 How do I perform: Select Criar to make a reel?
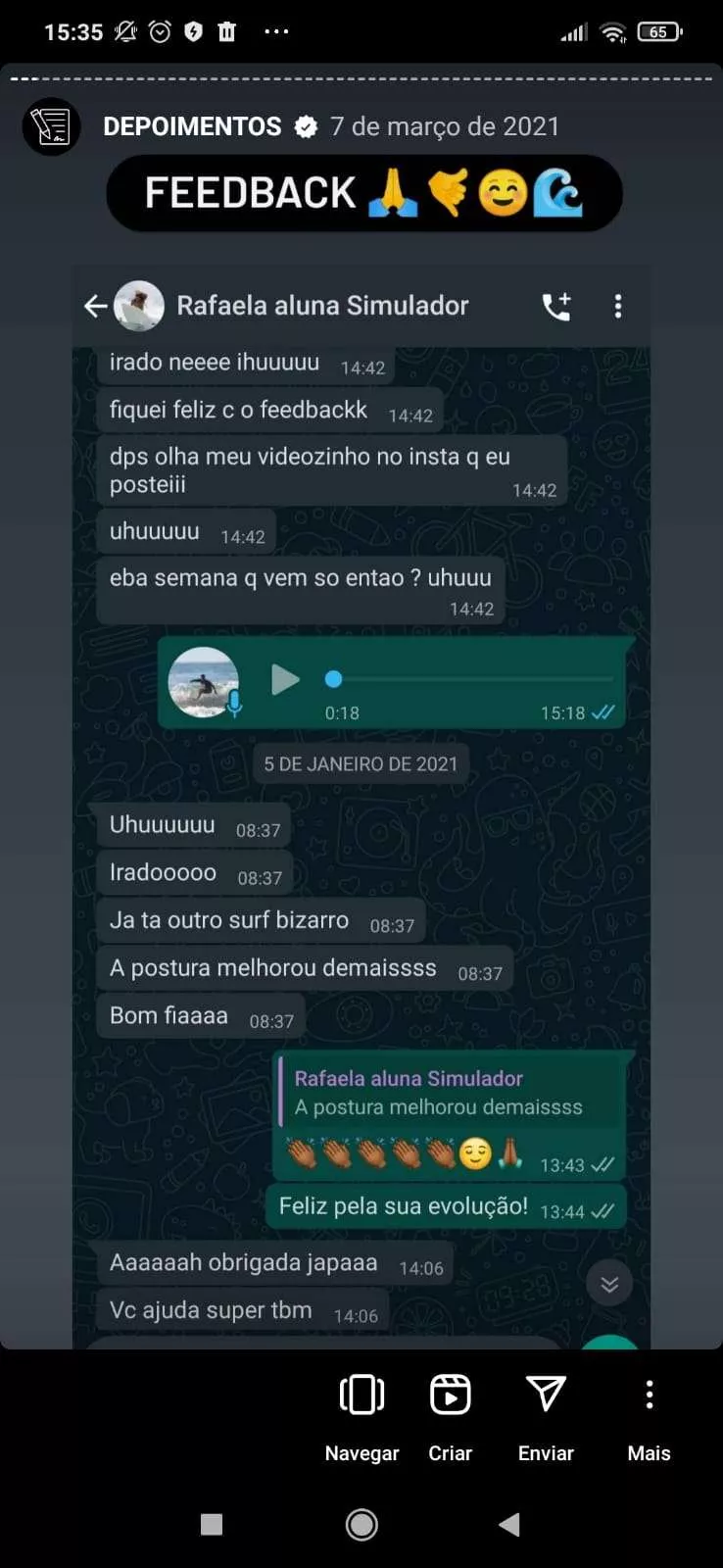[450, 1414]
